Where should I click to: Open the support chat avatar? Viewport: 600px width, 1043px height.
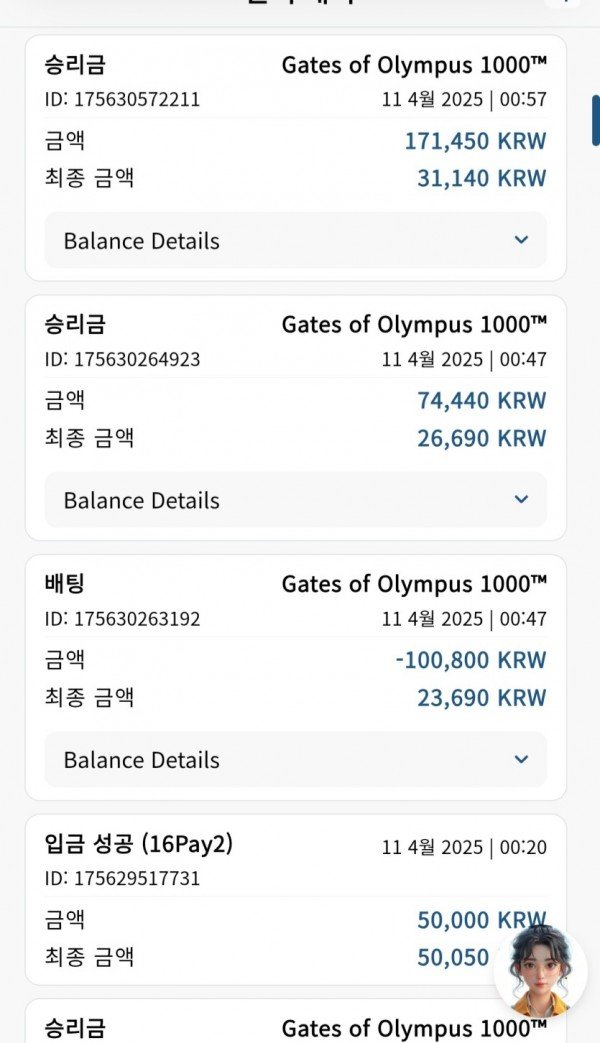coord(541,971)
